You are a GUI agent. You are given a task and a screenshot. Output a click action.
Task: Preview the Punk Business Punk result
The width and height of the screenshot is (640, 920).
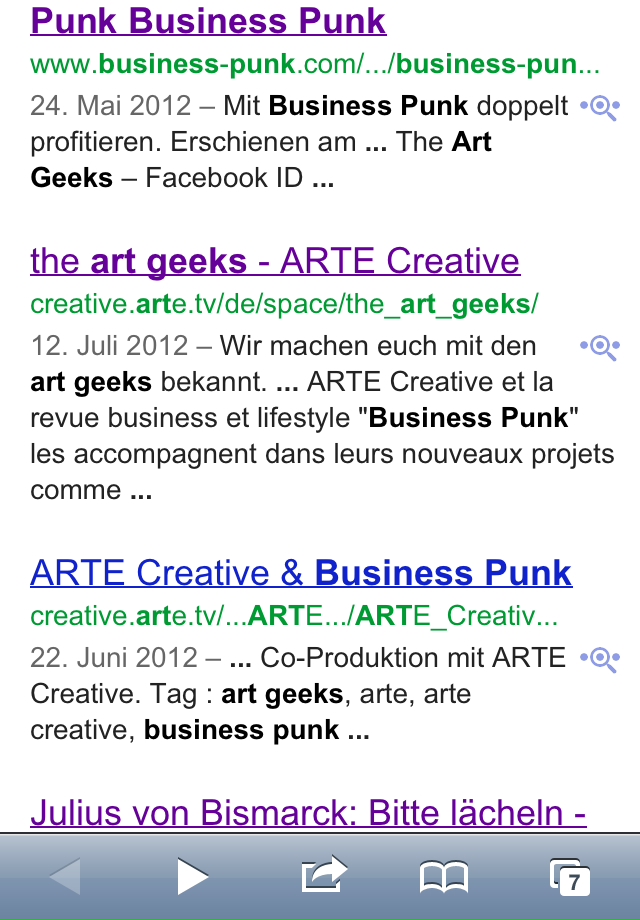(x=600, y=107)
